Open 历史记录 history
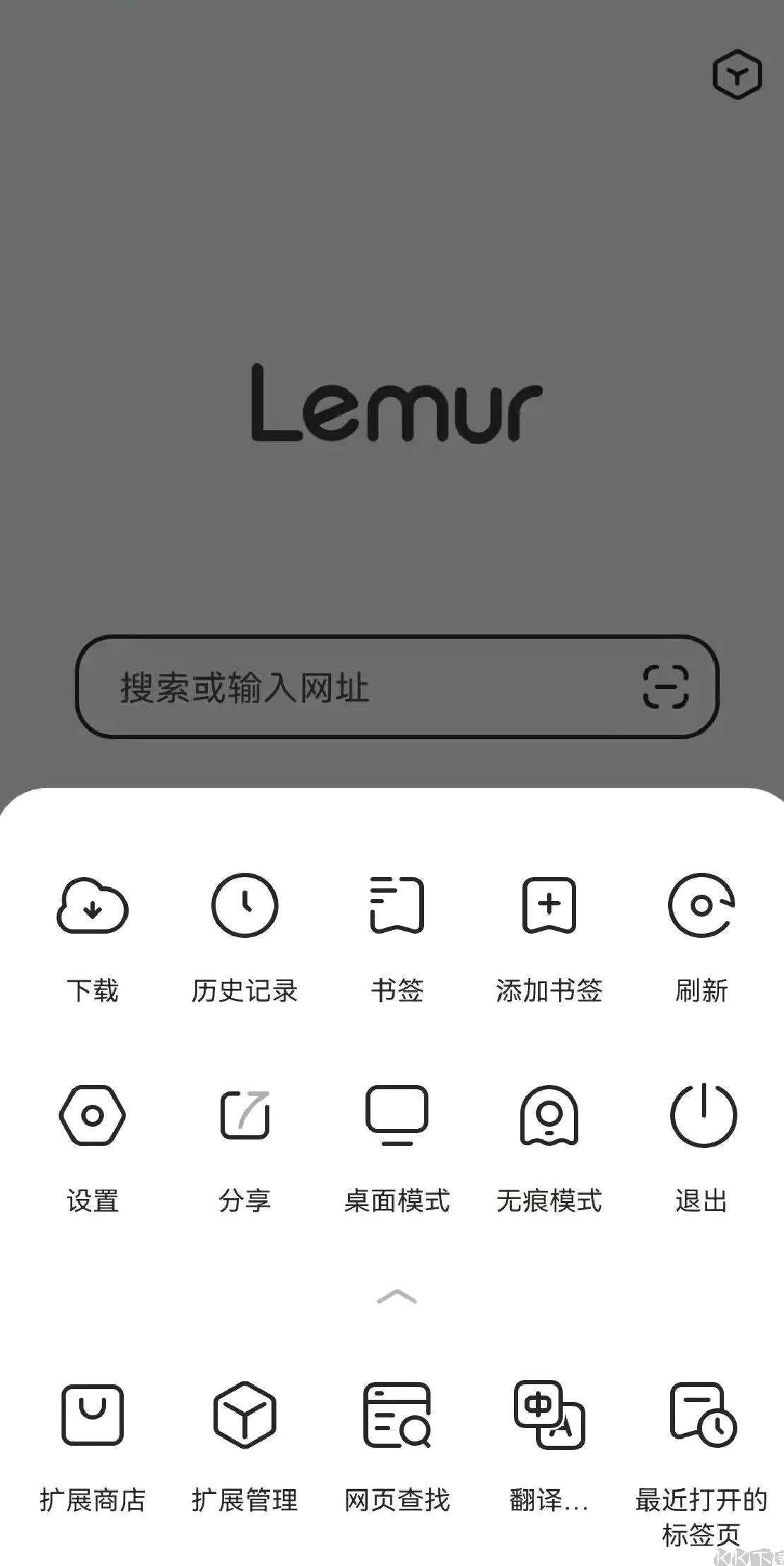This screenshot has width=784, height=1566. click(245, 939)
